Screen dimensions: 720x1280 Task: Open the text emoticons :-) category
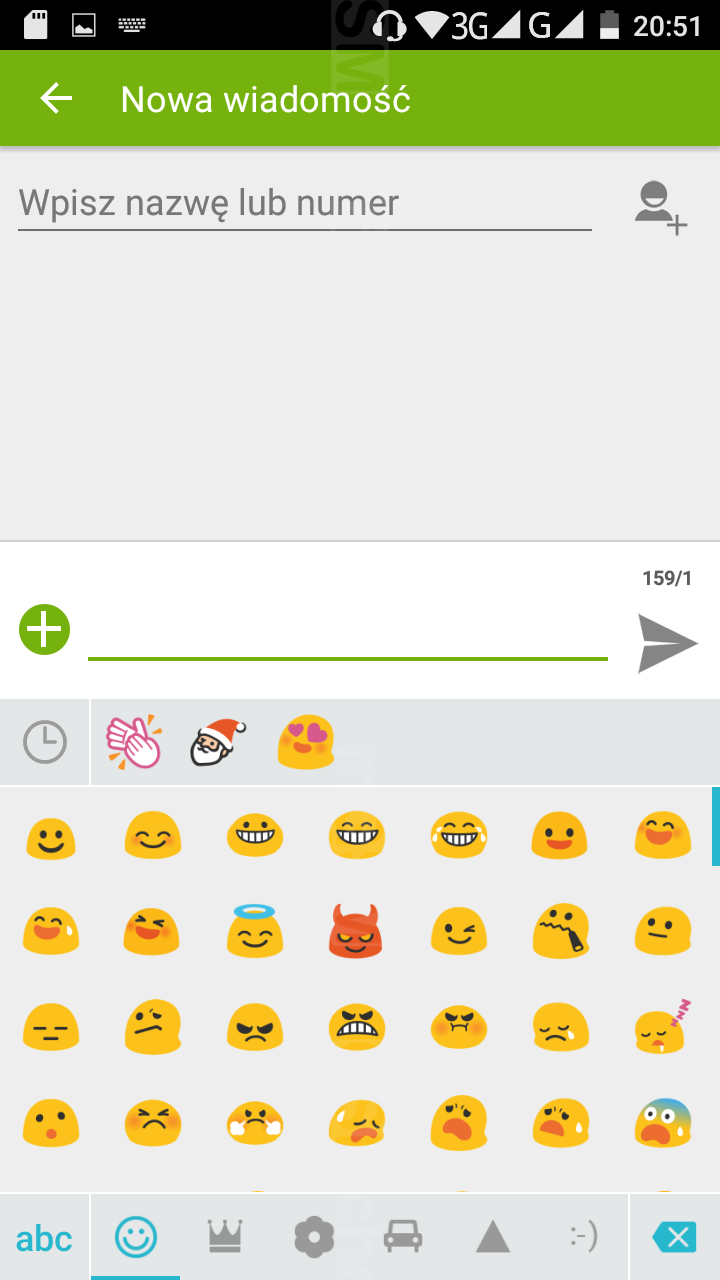click(583, 1238)
